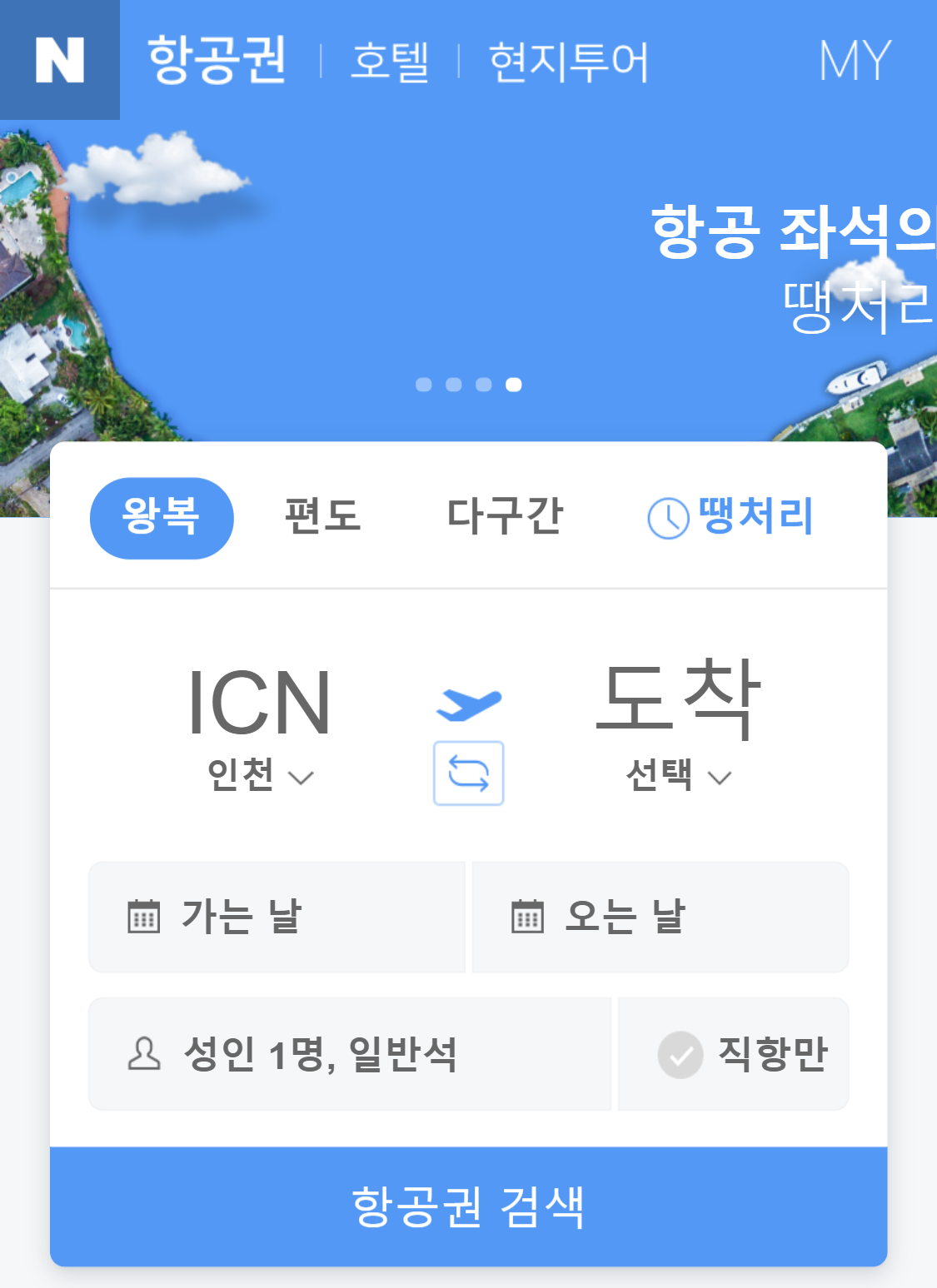
Task: Open the 성인 1명, 일반석 passenger selector
Action: (x=351, y=1053)
